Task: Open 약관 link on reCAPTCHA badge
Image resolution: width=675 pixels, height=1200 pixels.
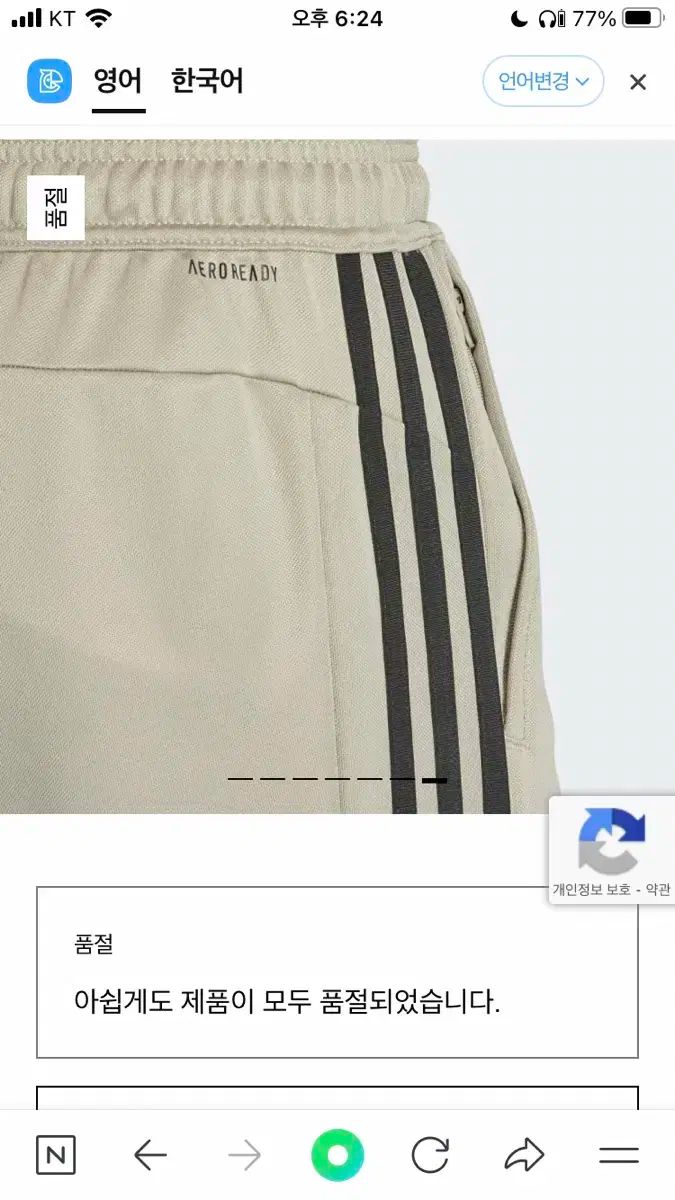Action: pos(657,889)
